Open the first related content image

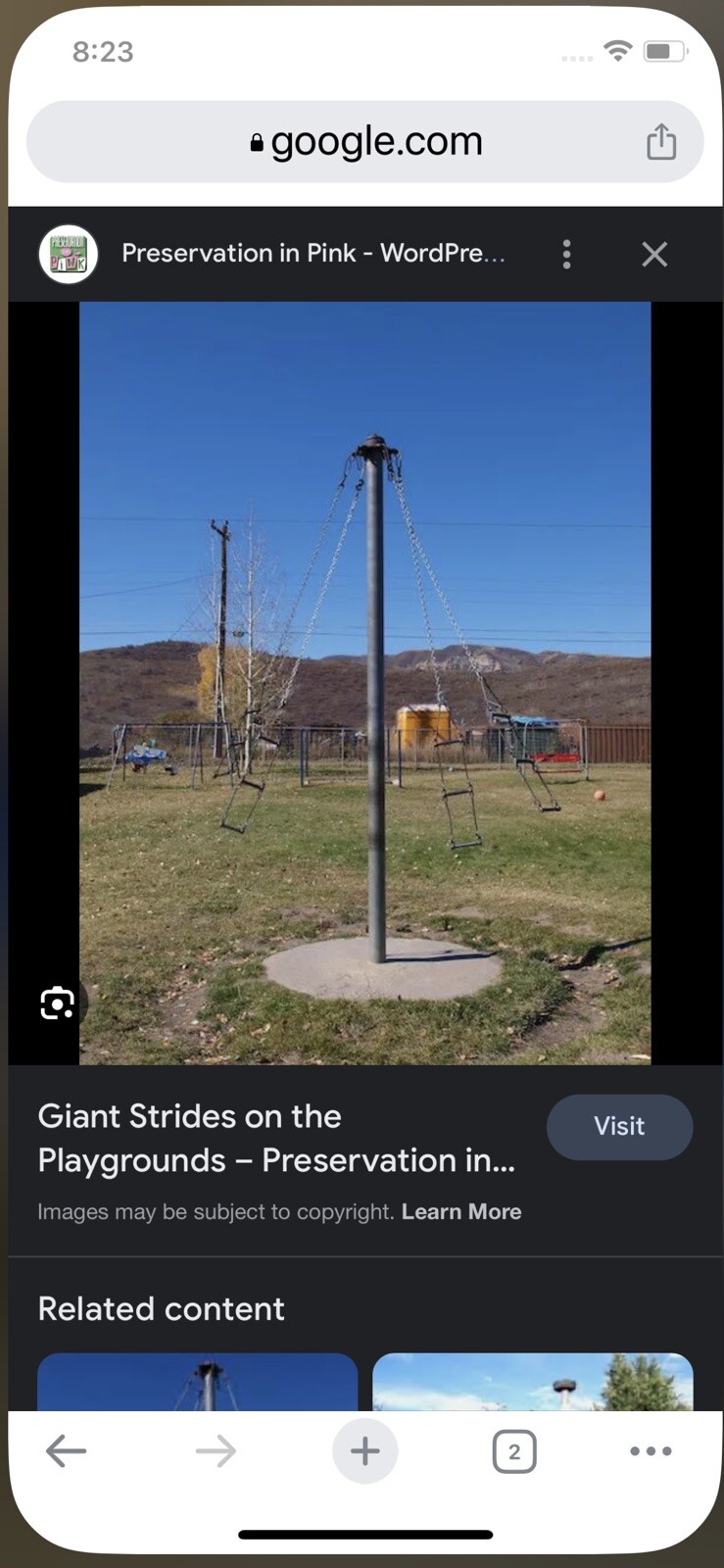click(197, 1382)
